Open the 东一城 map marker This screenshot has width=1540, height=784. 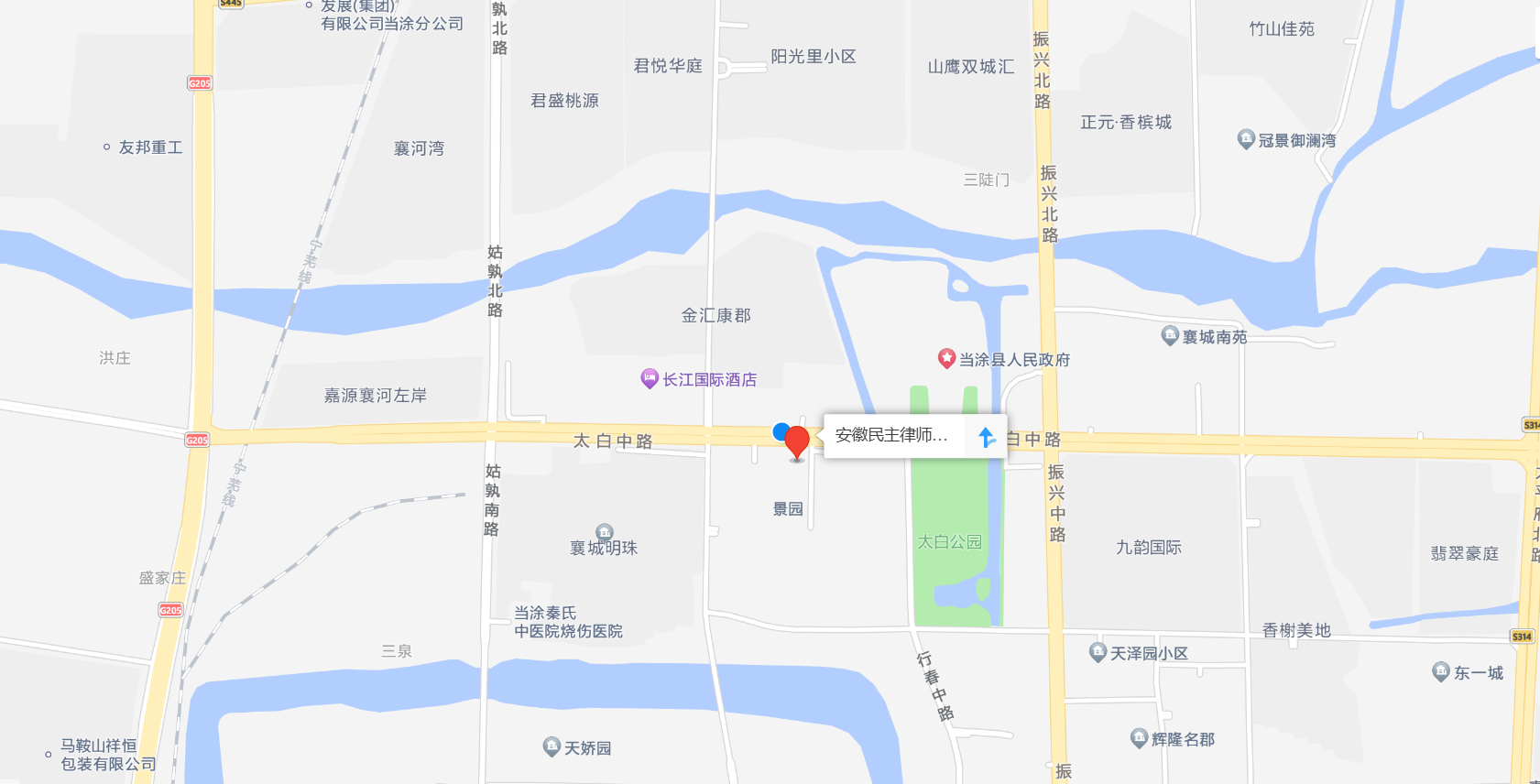coord(1441,671)
